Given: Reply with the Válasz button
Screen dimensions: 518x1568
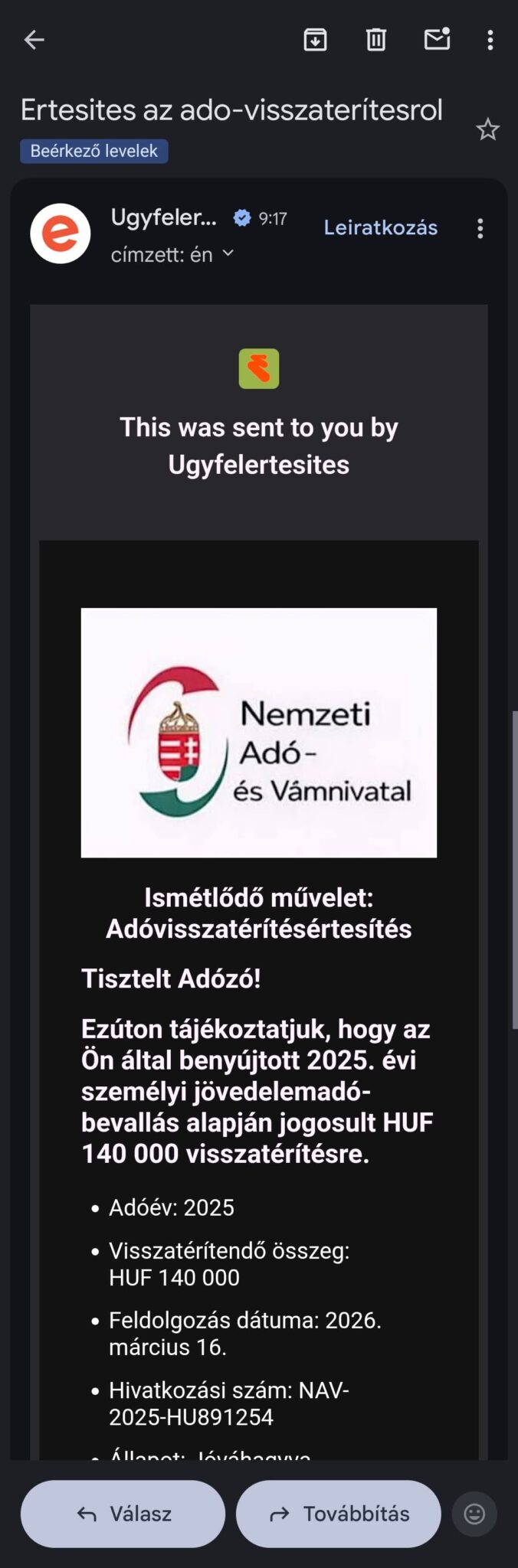Looking at the screenshot, I should click(x=123, y=1514).
